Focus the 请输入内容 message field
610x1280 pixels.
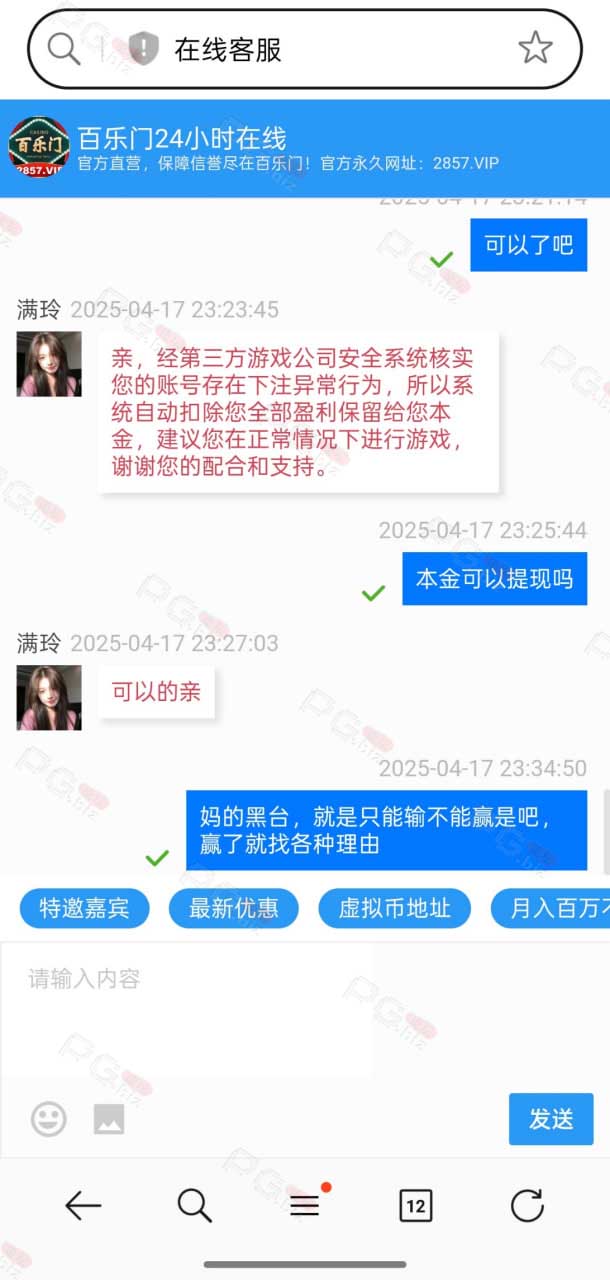coord(187,1010)
